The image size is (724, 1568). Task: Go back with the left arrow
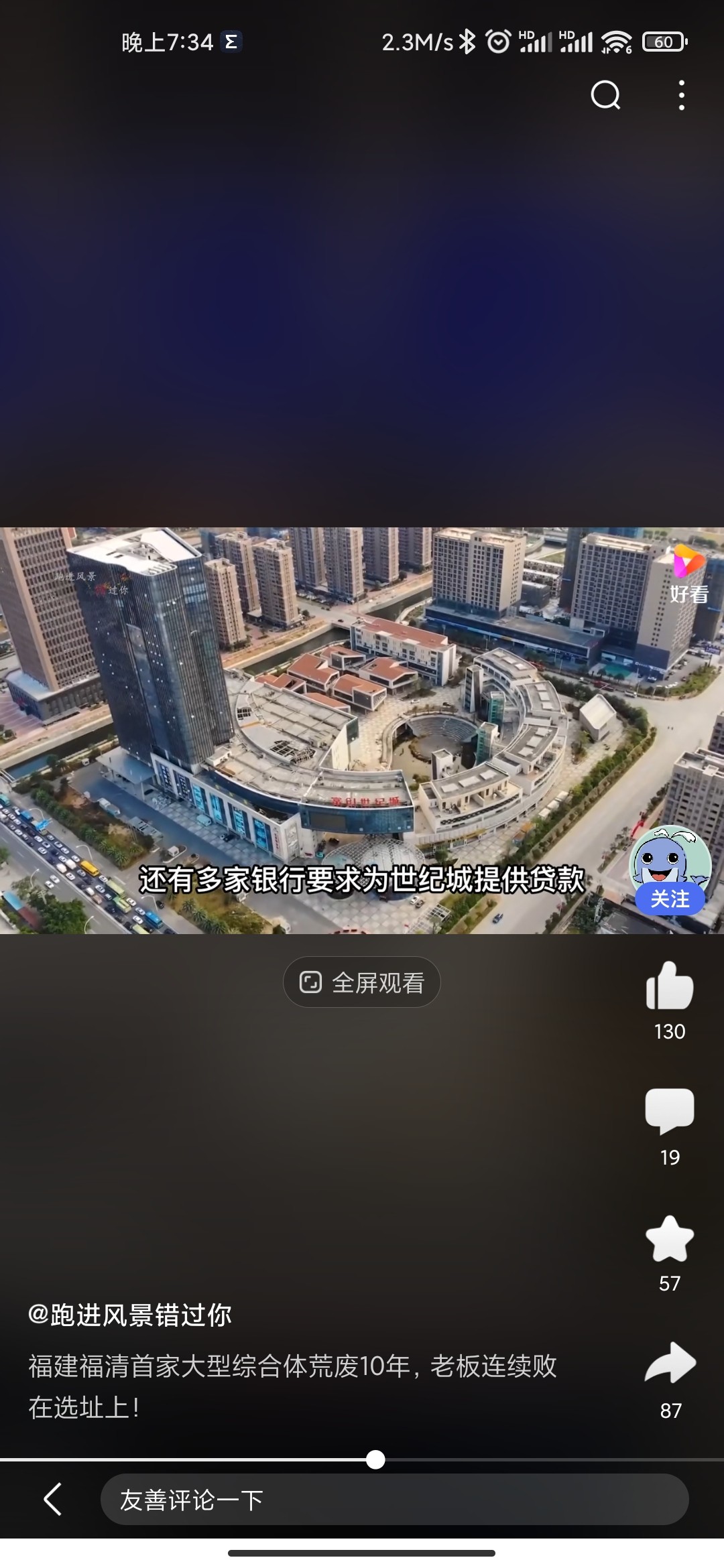click(52, 1499)
